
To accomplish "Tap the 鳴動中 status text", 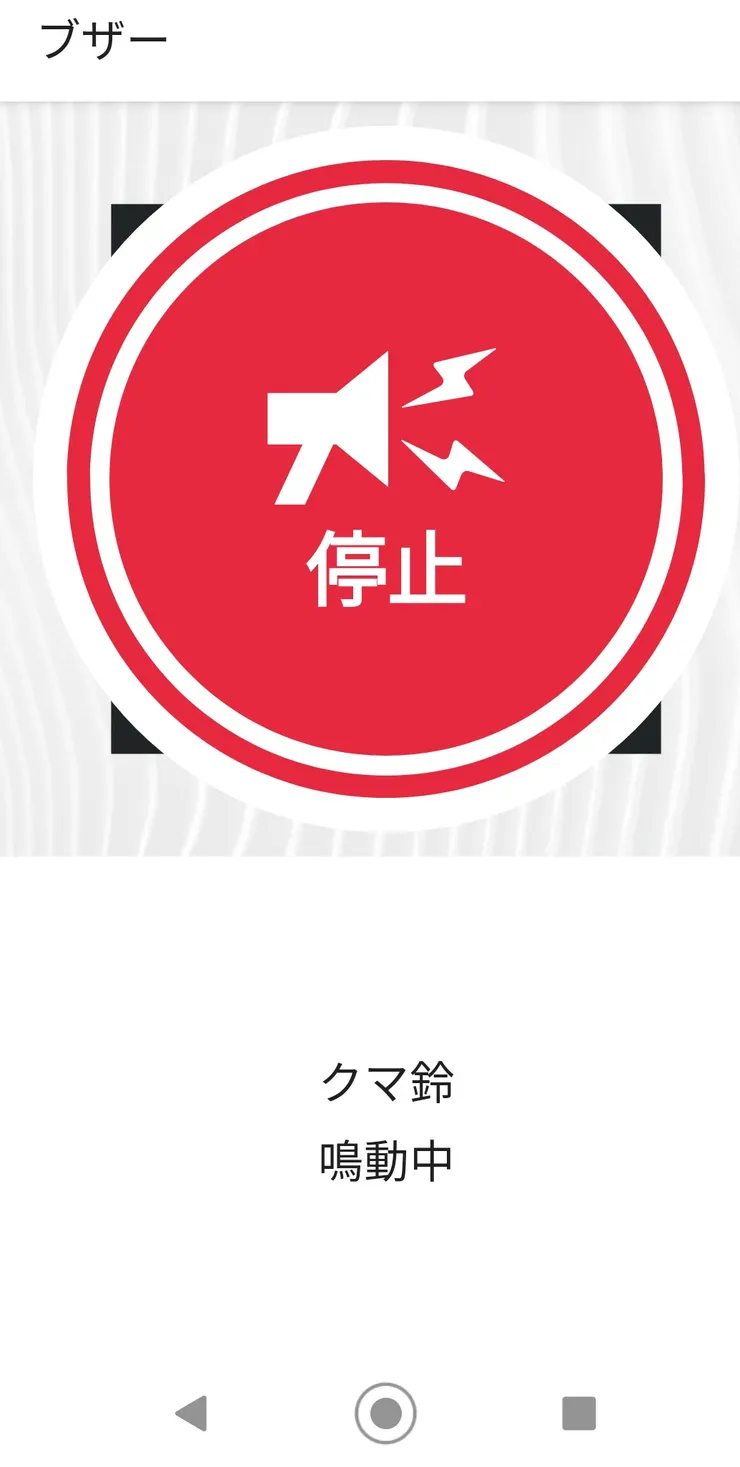I will 390,1158.
